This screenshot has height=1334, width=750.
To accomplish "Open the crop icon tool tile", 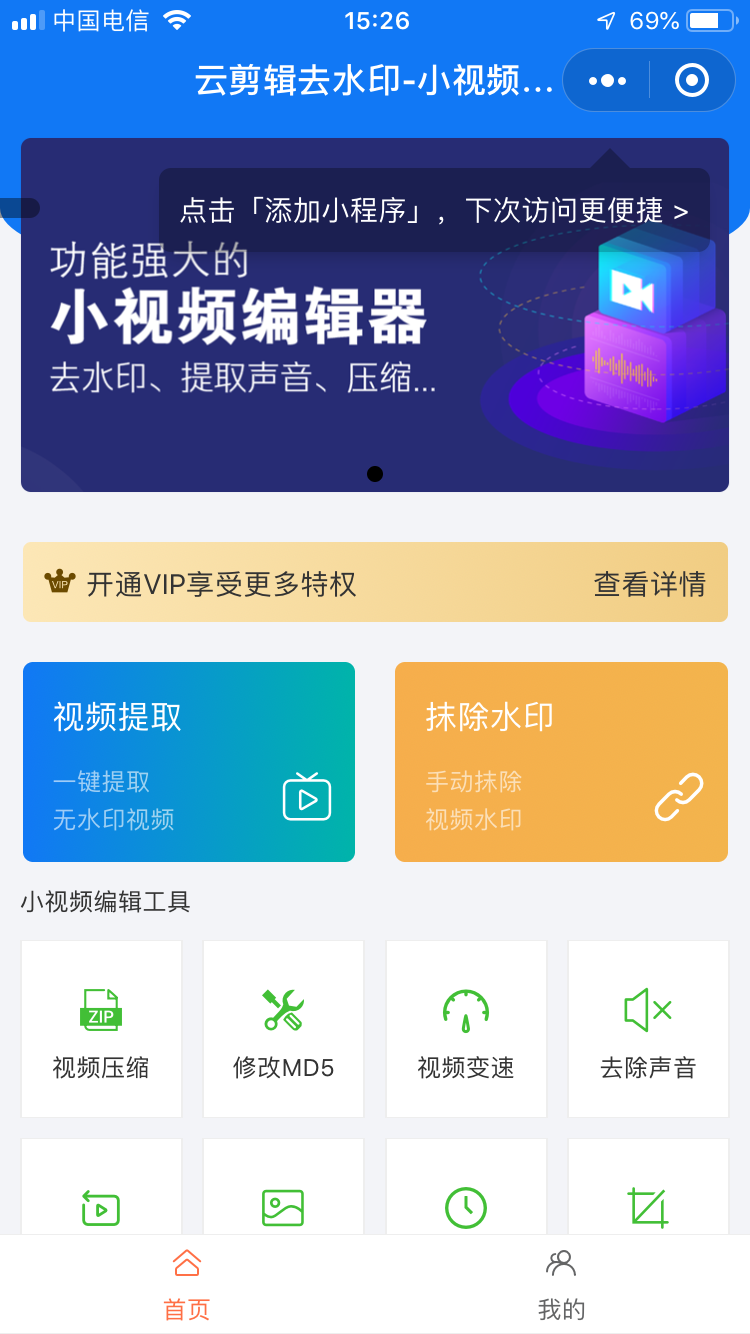I will click(648, 1187).
